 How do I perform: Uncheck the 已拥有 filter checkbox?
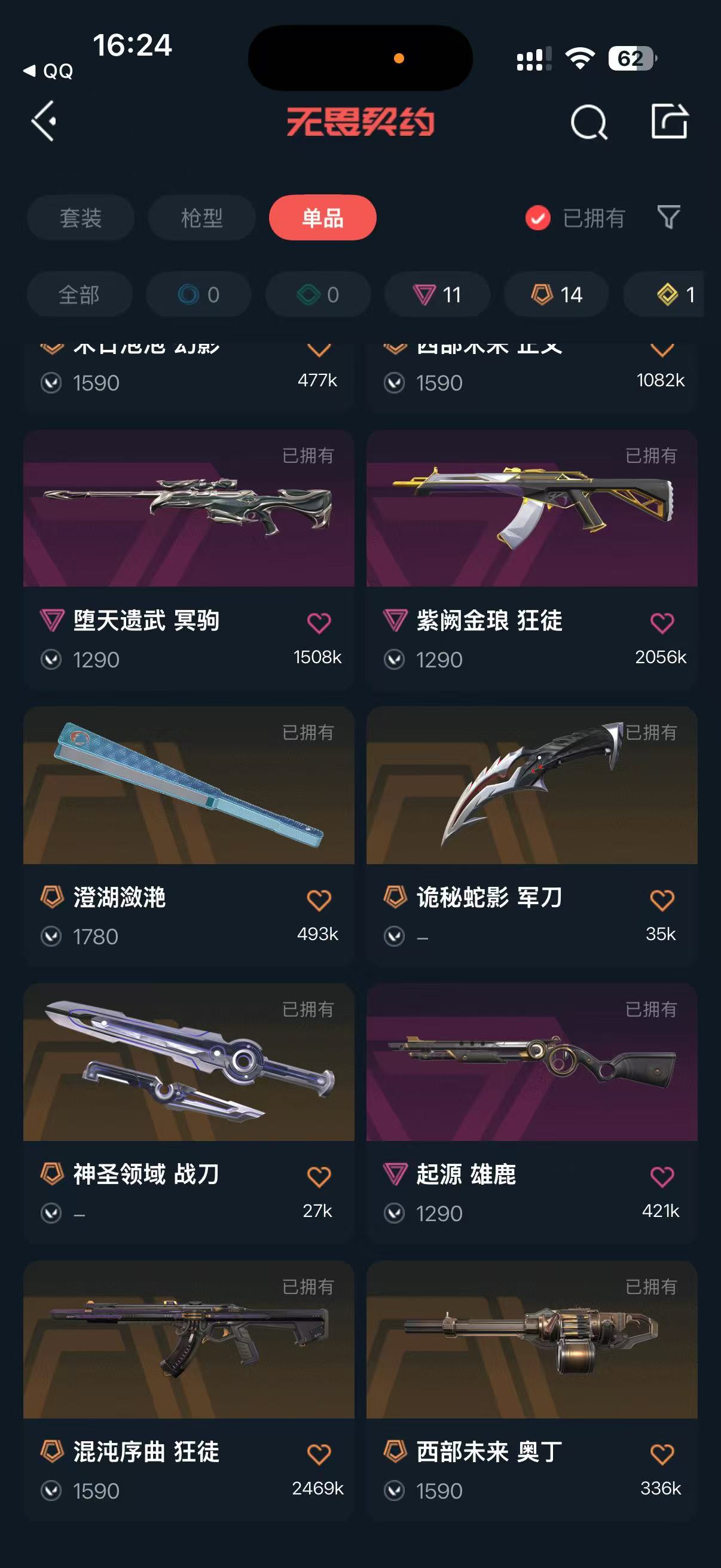click(x=538, y=218)
